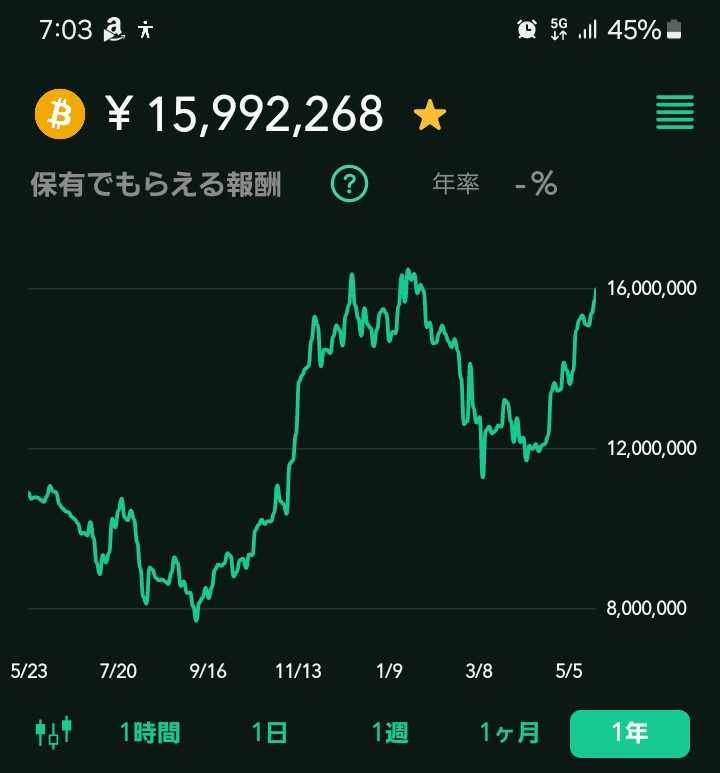Switch to the 1週 chart range
Viewport: 720px width, 773px height.
pyautogui.click(x=390, y=733)
